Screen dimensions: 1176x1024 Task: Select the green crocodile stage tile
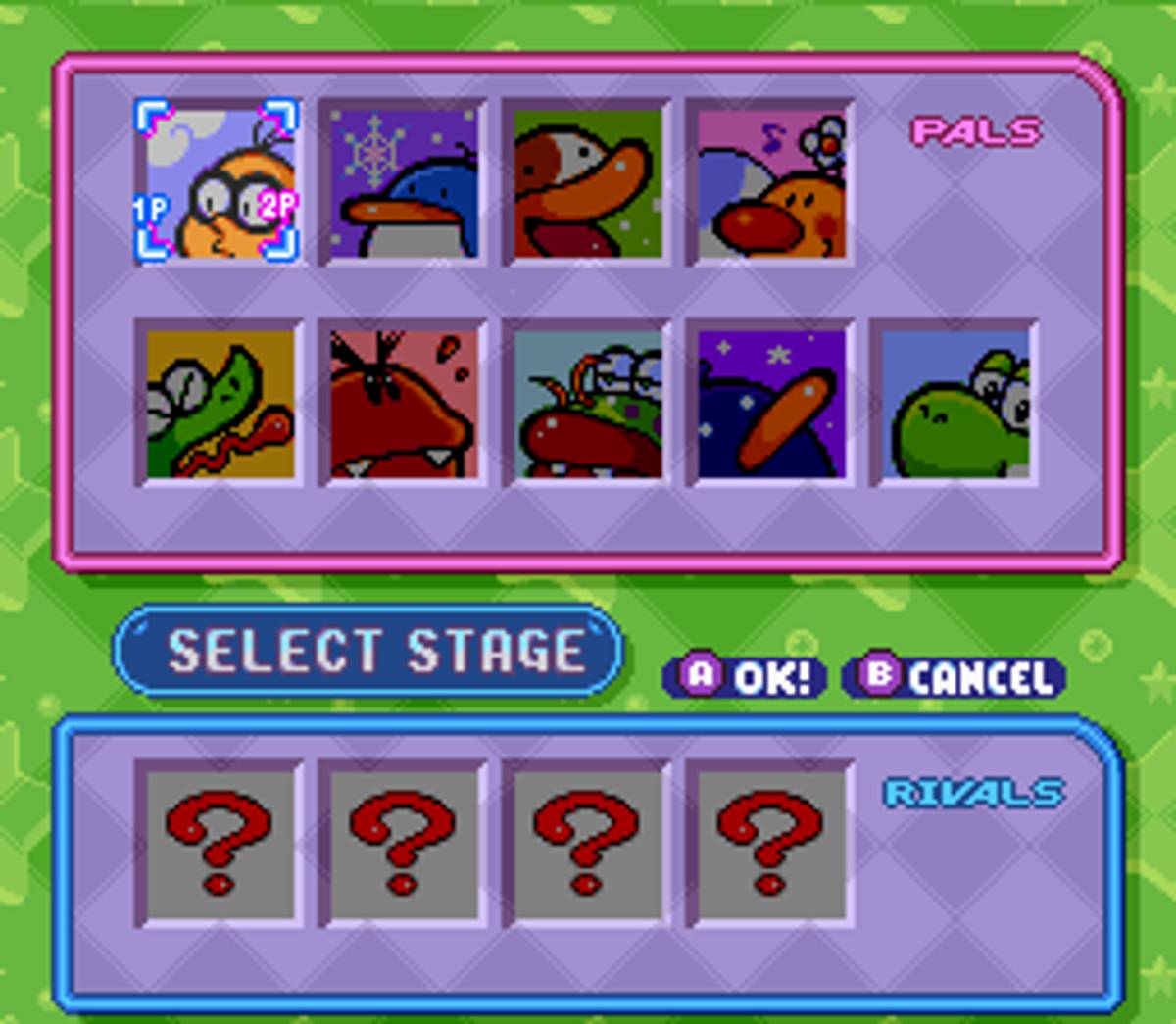pyautogui.click(x=220, y=403)
